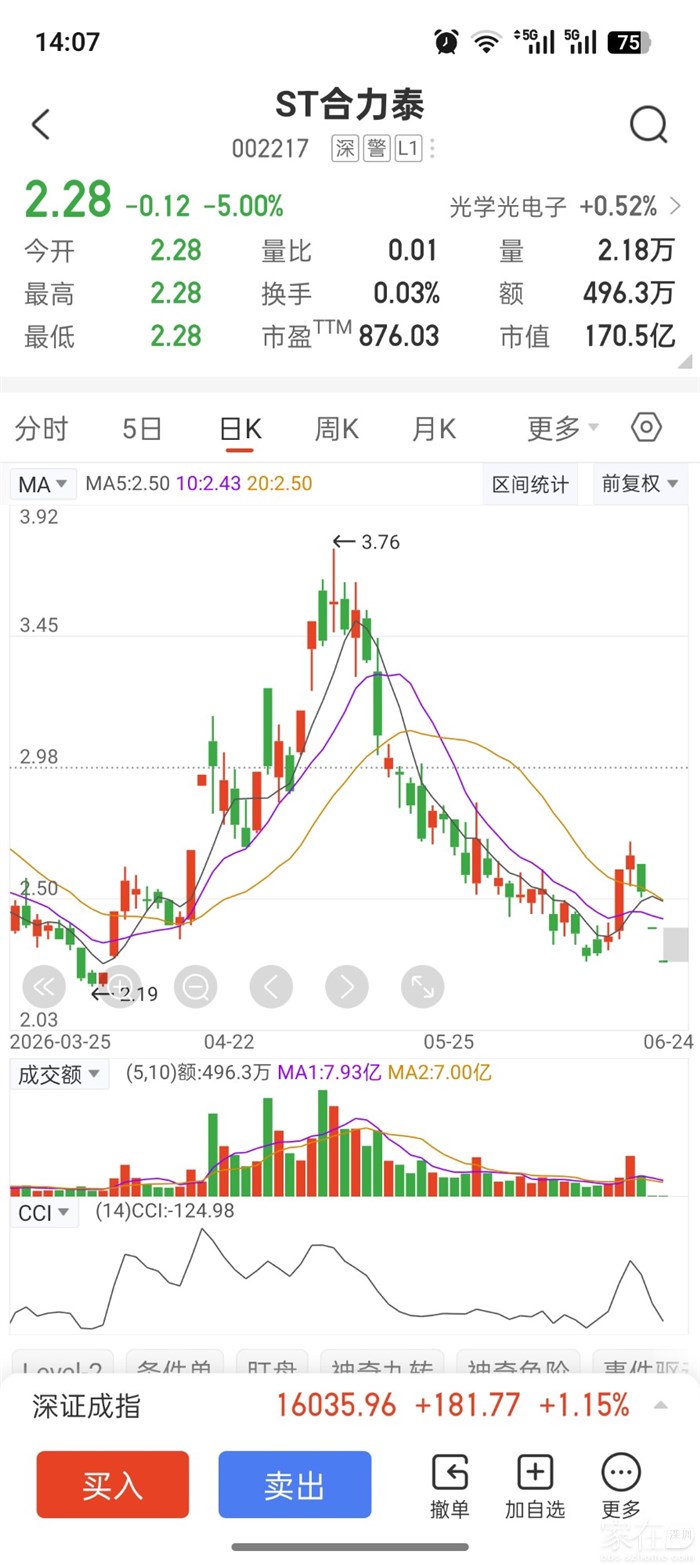
Task: Open chart settings hexagon icon
Action: [x=647, y=428]
